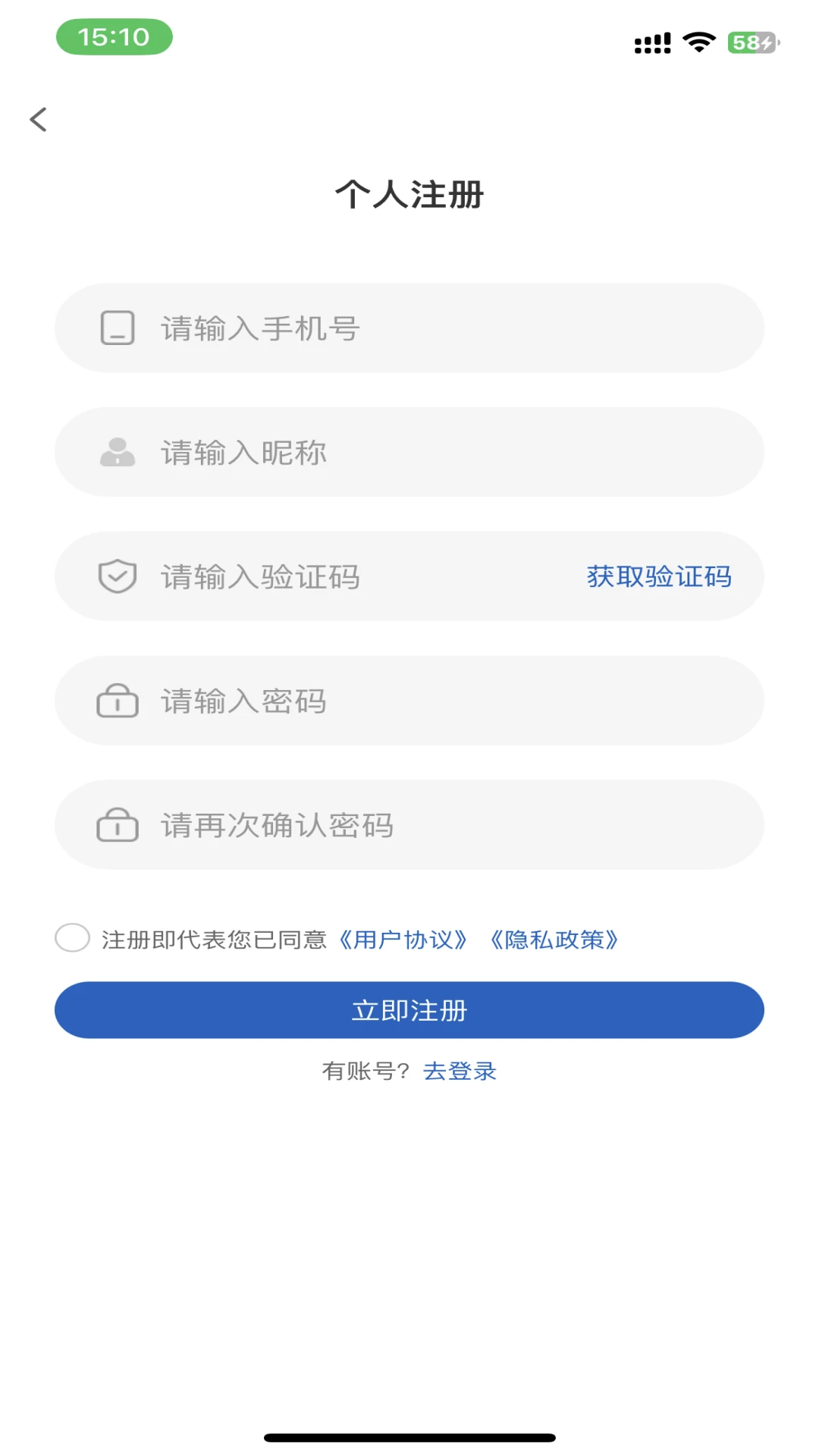Click 去登录 to go to login
The height and width of the screenshot is (1456, 819).
click(x=460, y=1071)
